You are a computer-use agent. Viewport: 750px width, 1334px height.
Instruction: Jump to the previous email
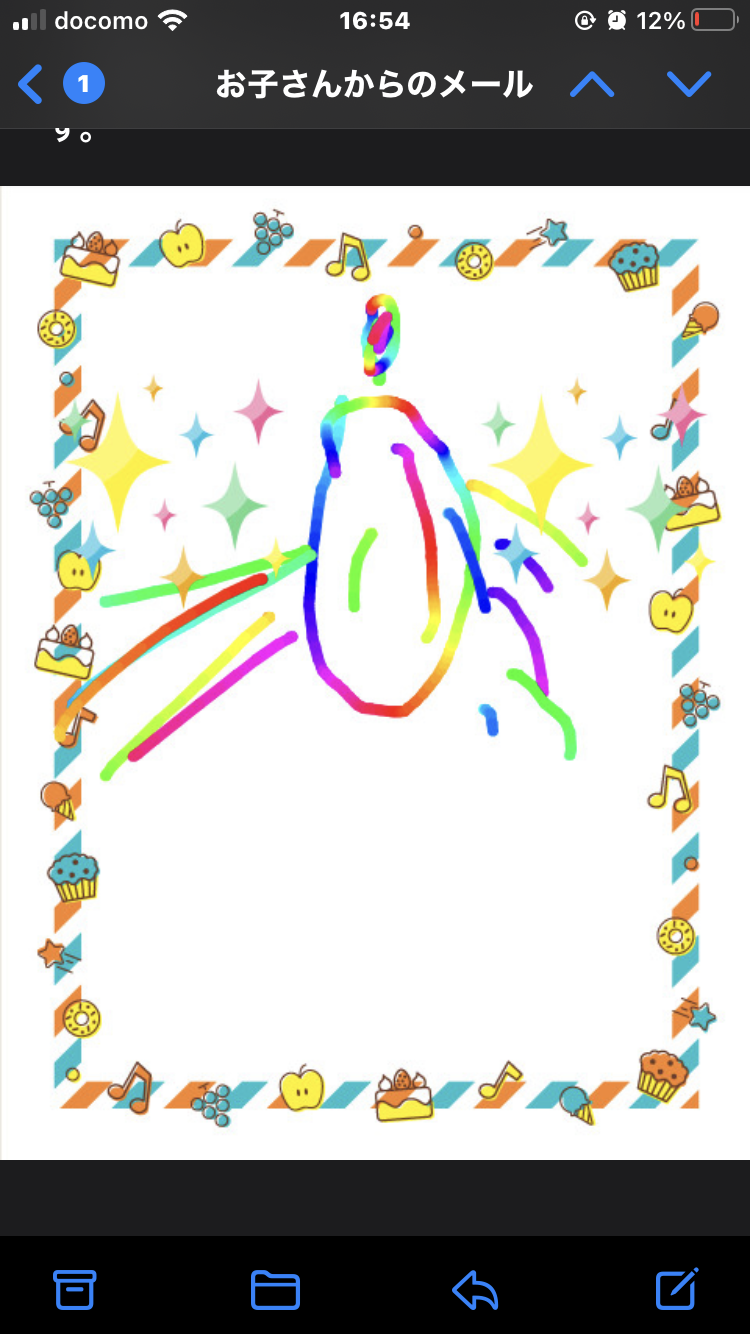tap(592, 85)
